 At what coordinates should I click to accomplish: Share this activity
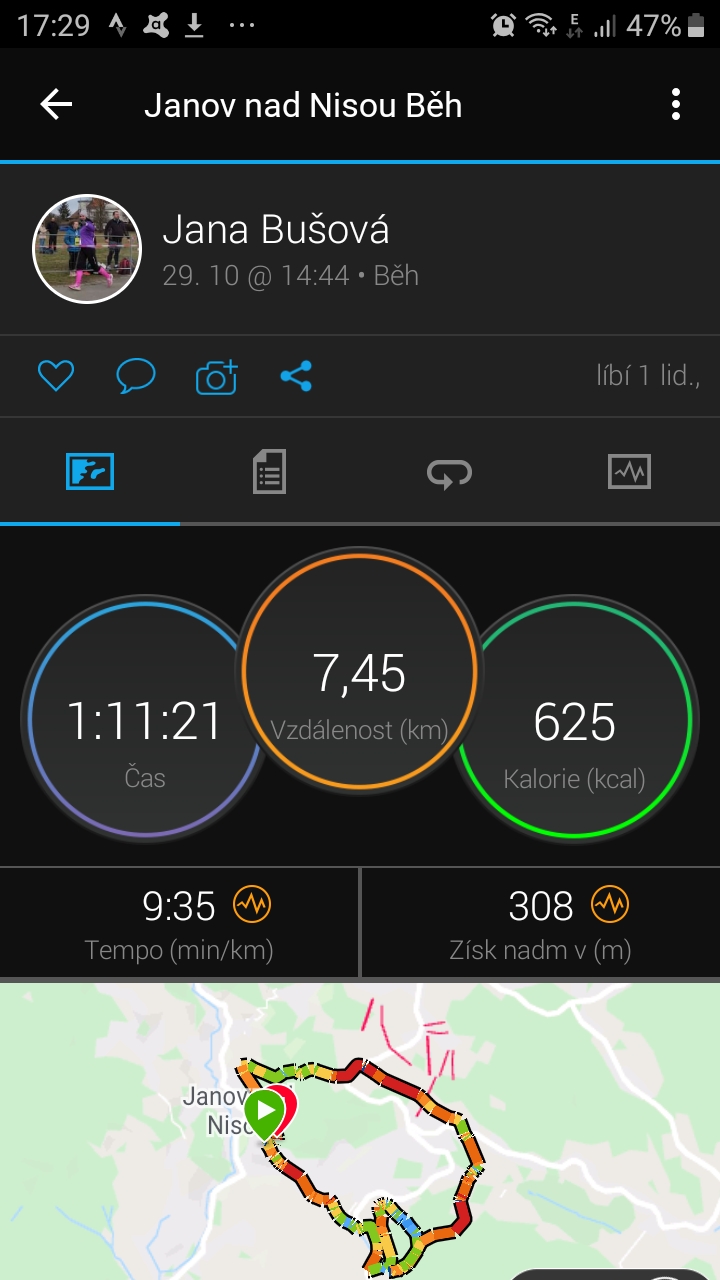pos(296,376)
